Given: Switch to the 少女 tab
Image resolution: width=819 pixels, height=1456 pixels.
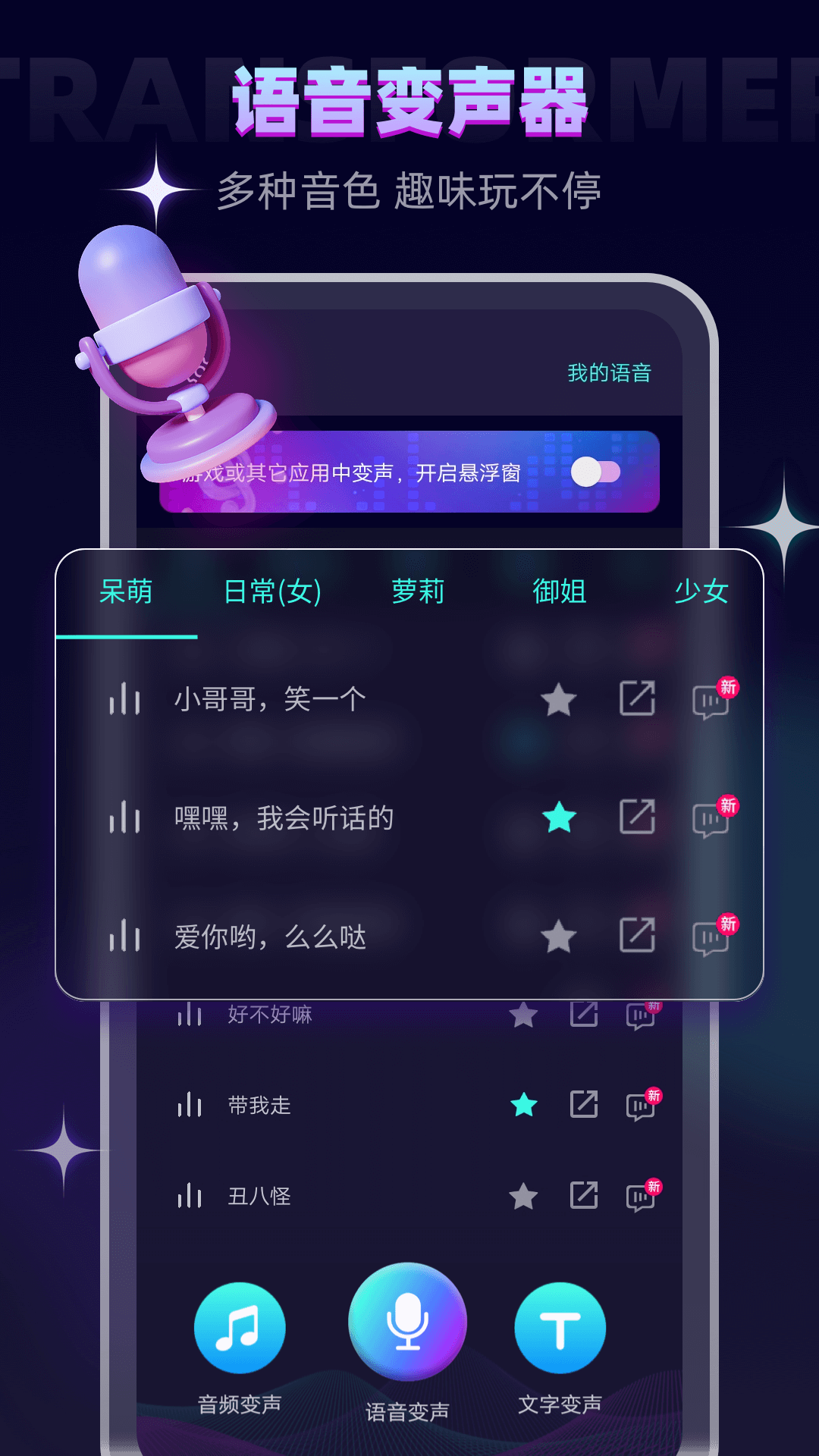Looking at the screenshot, I should click(701, 594).
